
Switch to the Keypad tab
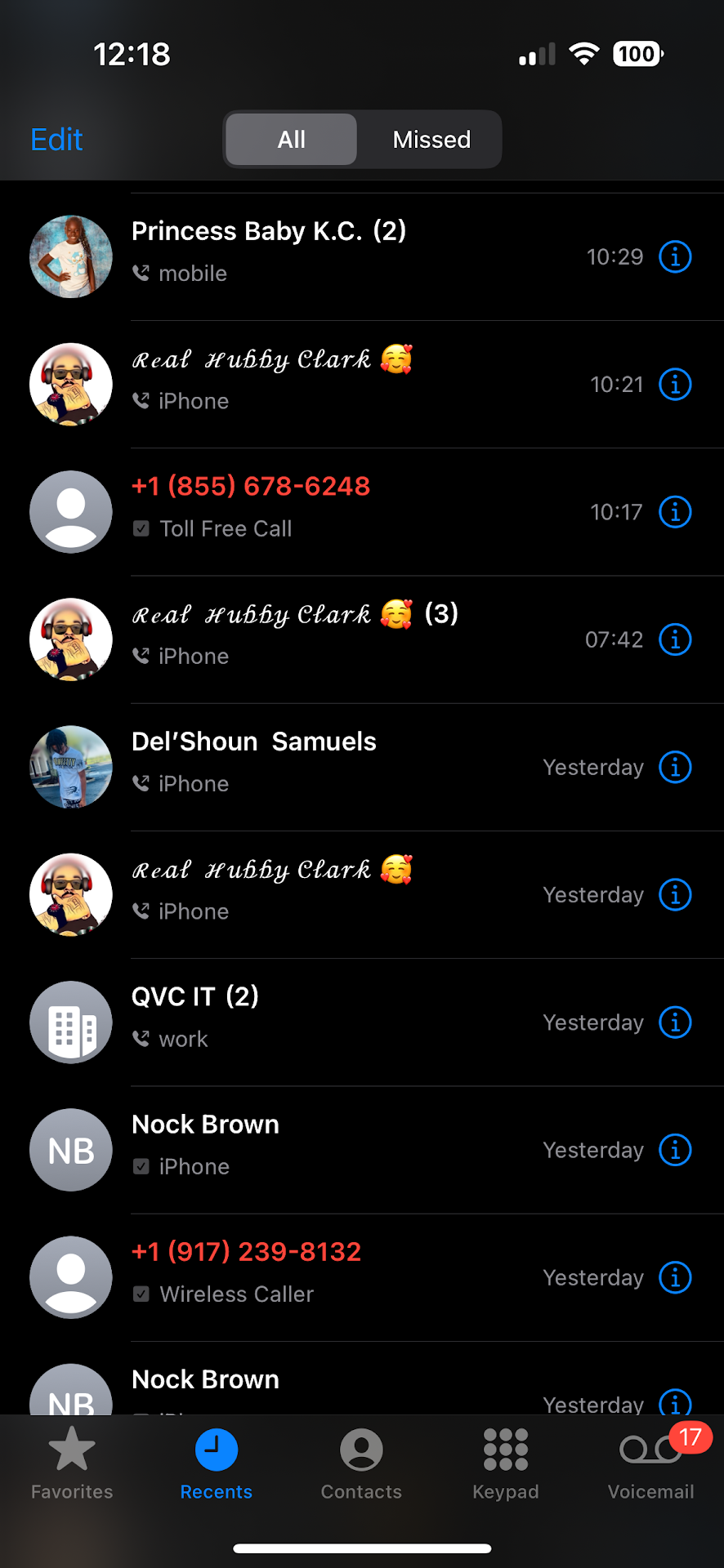point(506,1463)
